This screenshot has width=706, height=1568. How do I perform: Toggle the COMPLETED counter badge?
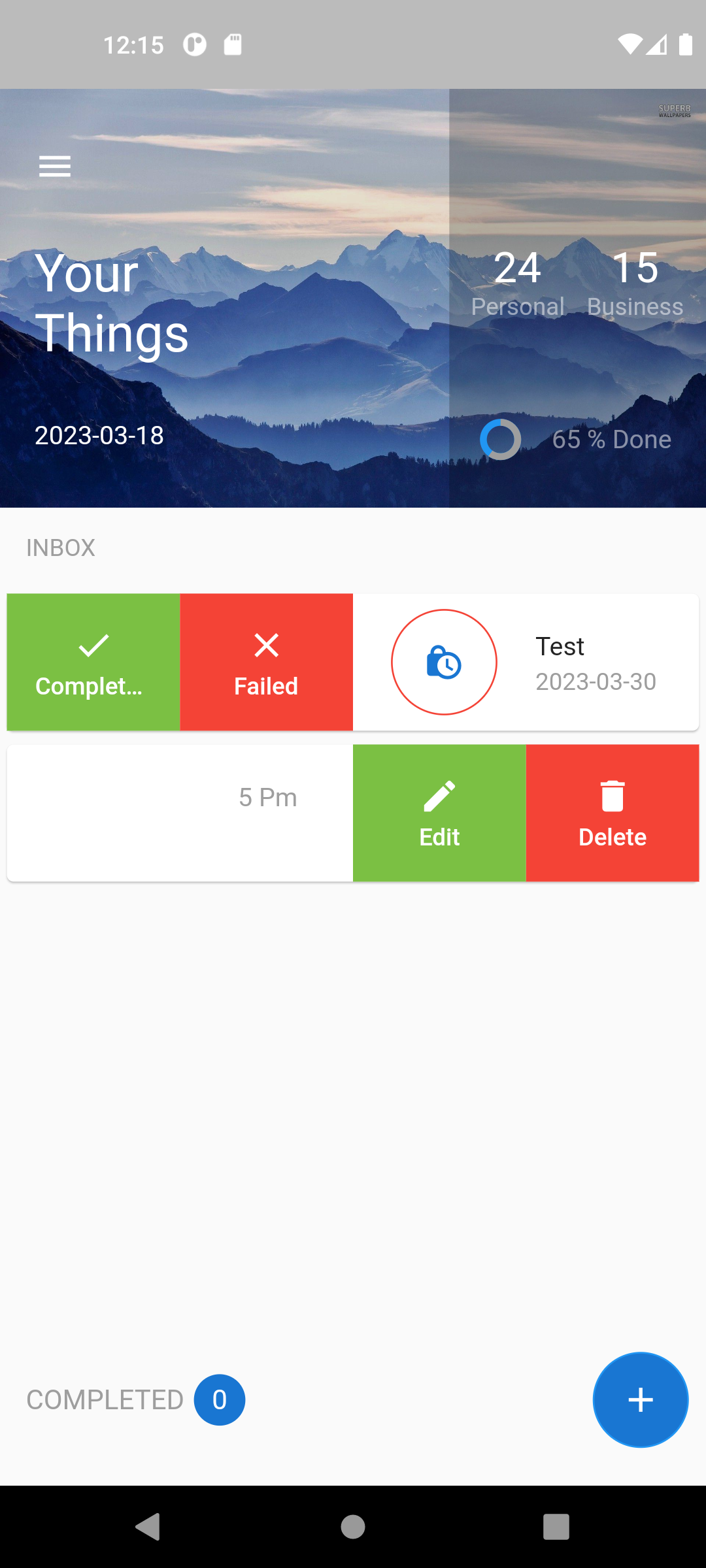pyautogui.click(x=219, y=1399)
